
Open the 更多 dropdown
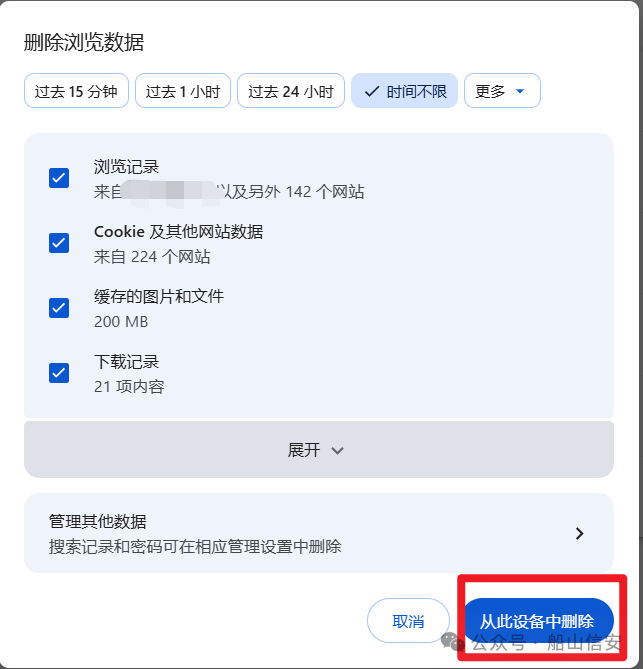[x=501, y=91]
